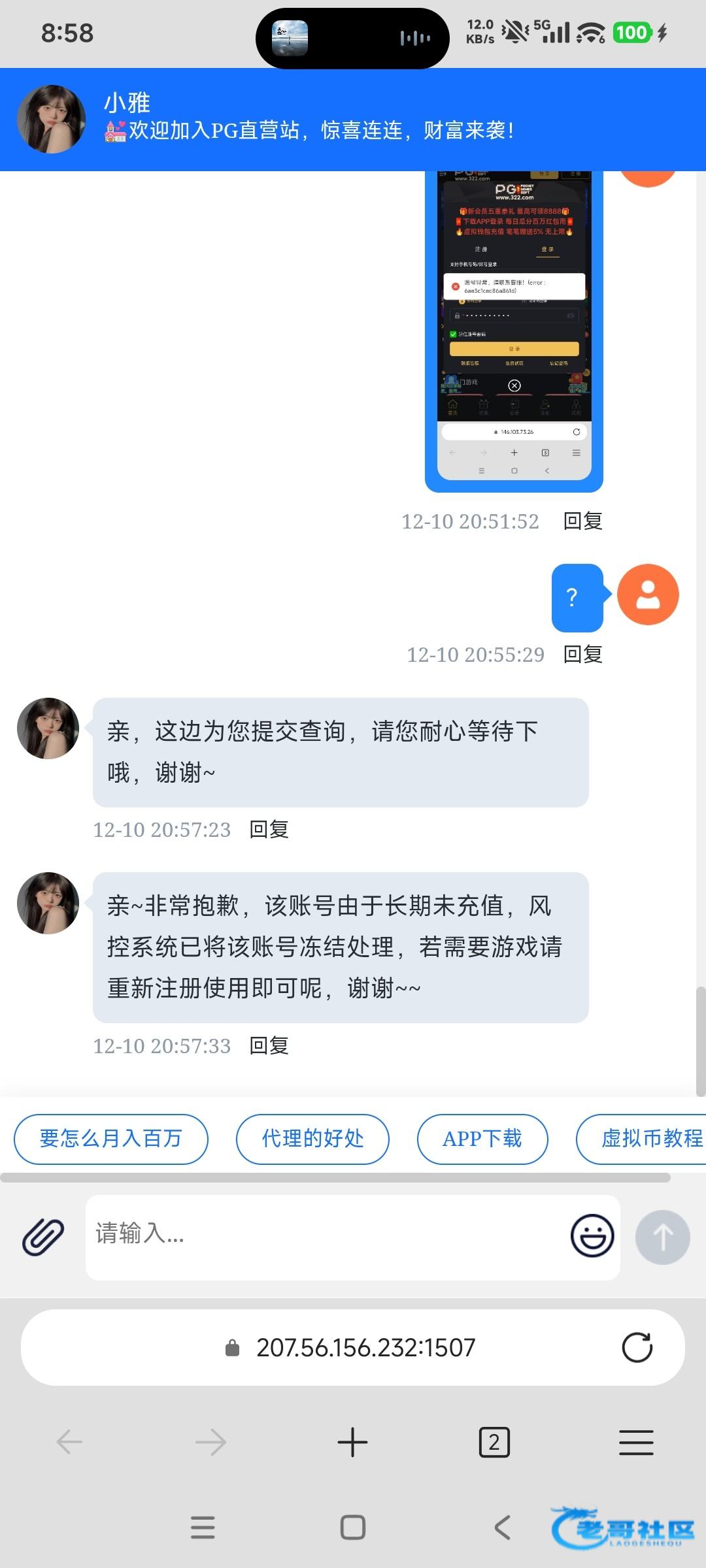This screenshot has width=706, height=1568.
Task: Open a new browser tab
Action: [353, 1442]
